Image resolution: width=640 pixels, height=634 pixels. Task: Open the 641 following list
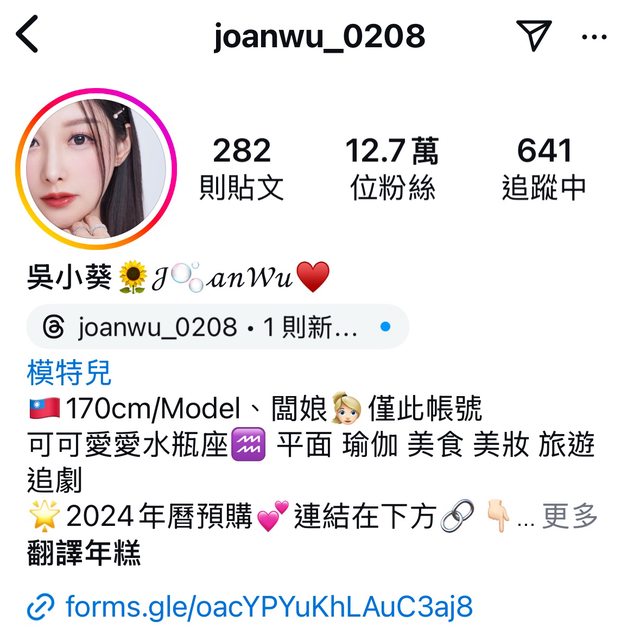(543, 168)
